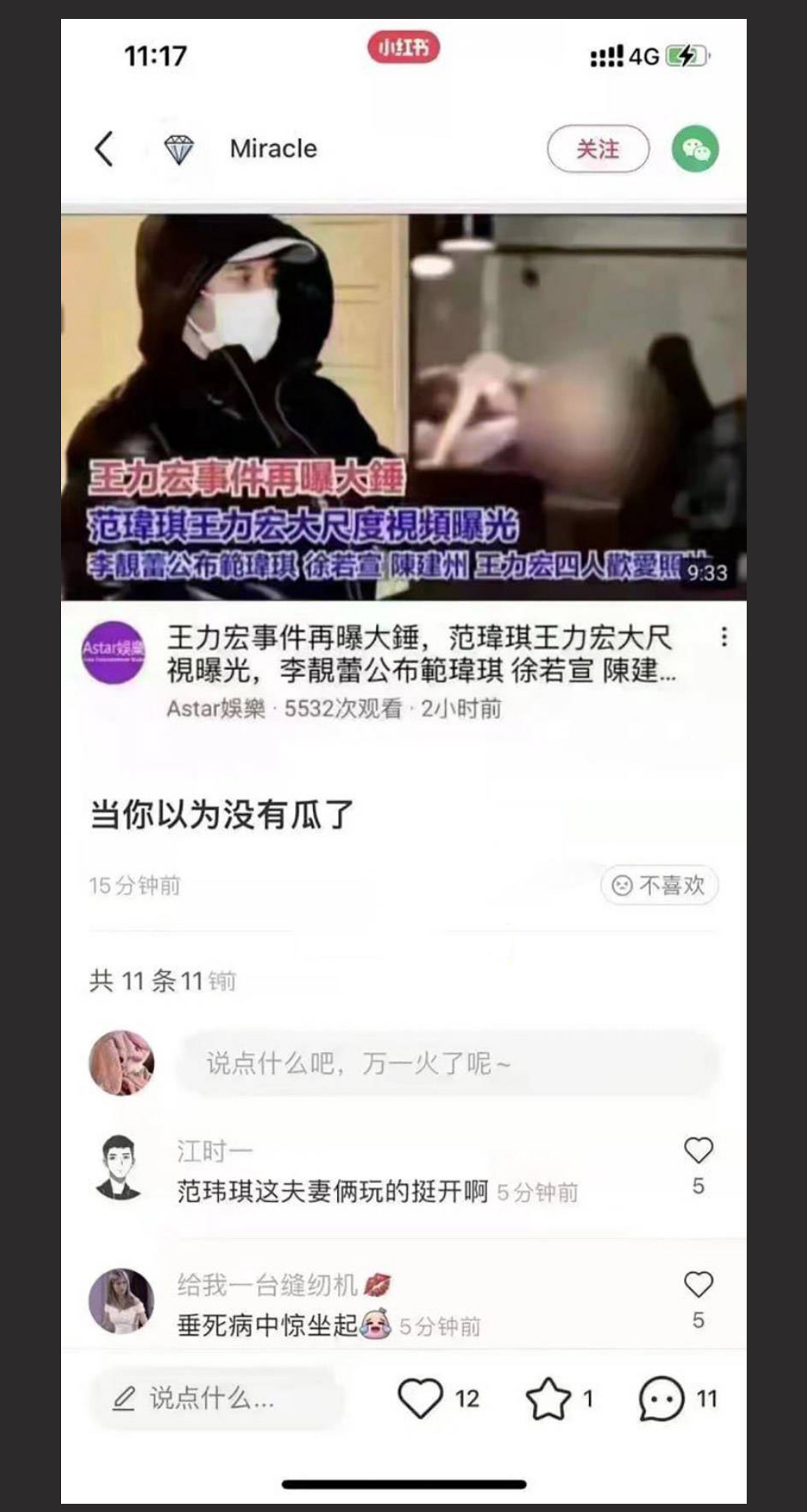This screenshot has width=807, height=1512.
Task: Tap the 关注 follow button
Action: [x=597, y=149]
